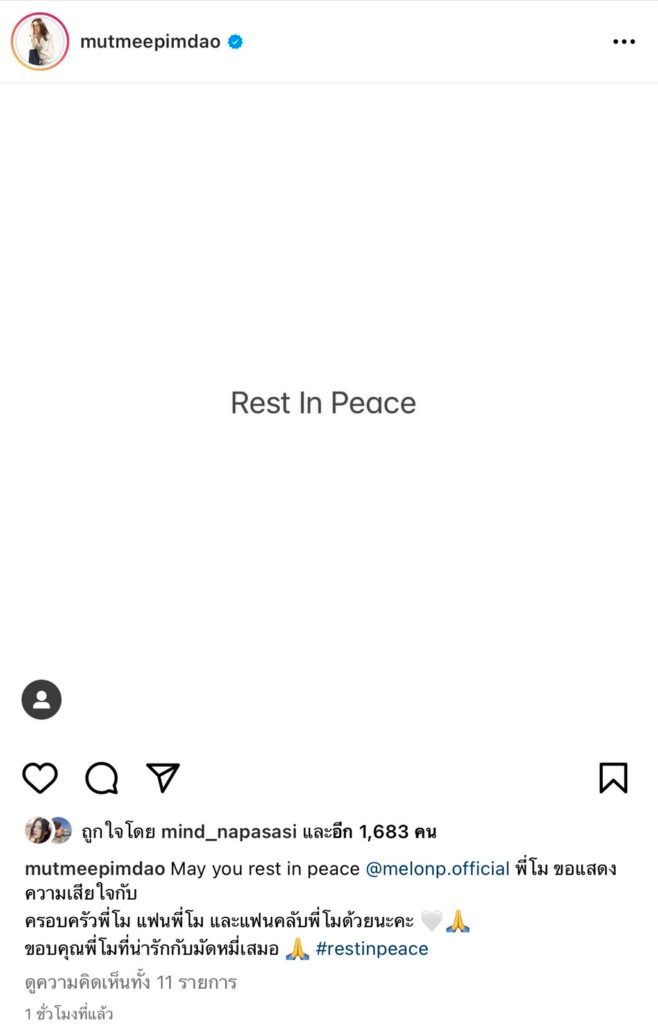This screenshot has height=1024, width=658.
Task: Open the comment bubble icon
Action: point(101,778)
